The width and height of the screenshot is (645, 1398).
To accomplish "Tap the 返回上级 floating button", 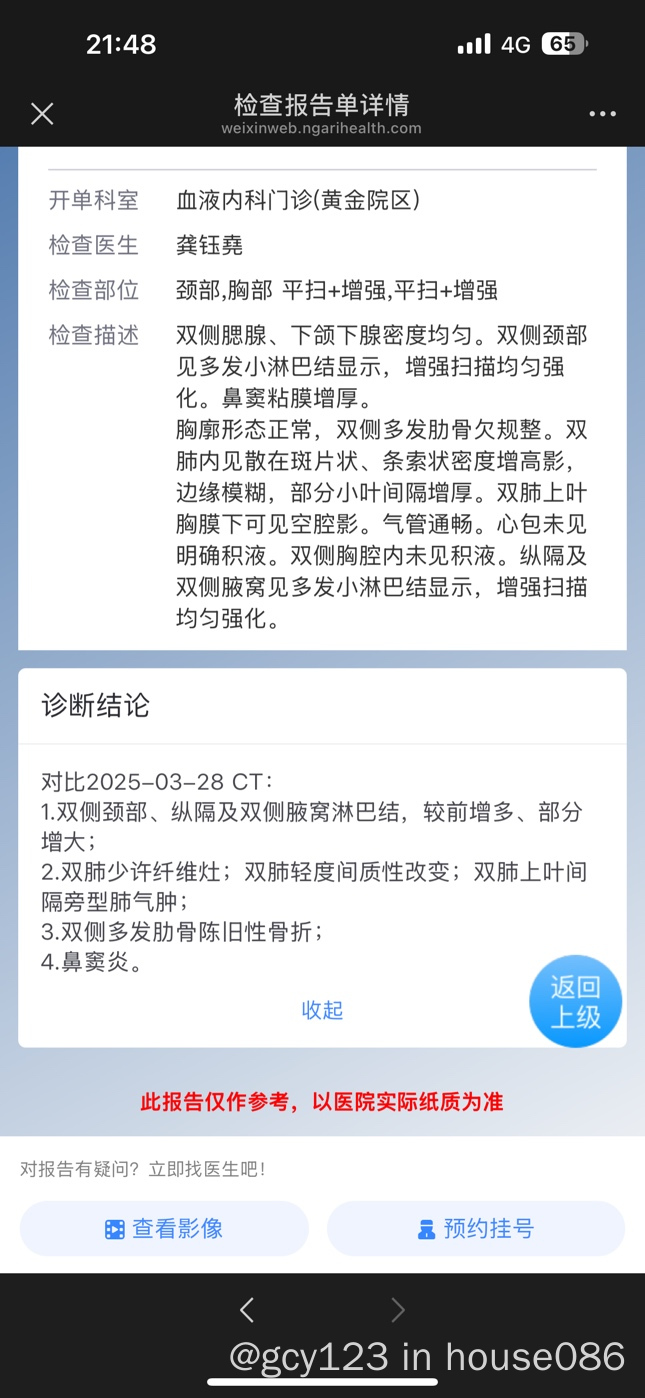I will click(x=575, y=1002).
